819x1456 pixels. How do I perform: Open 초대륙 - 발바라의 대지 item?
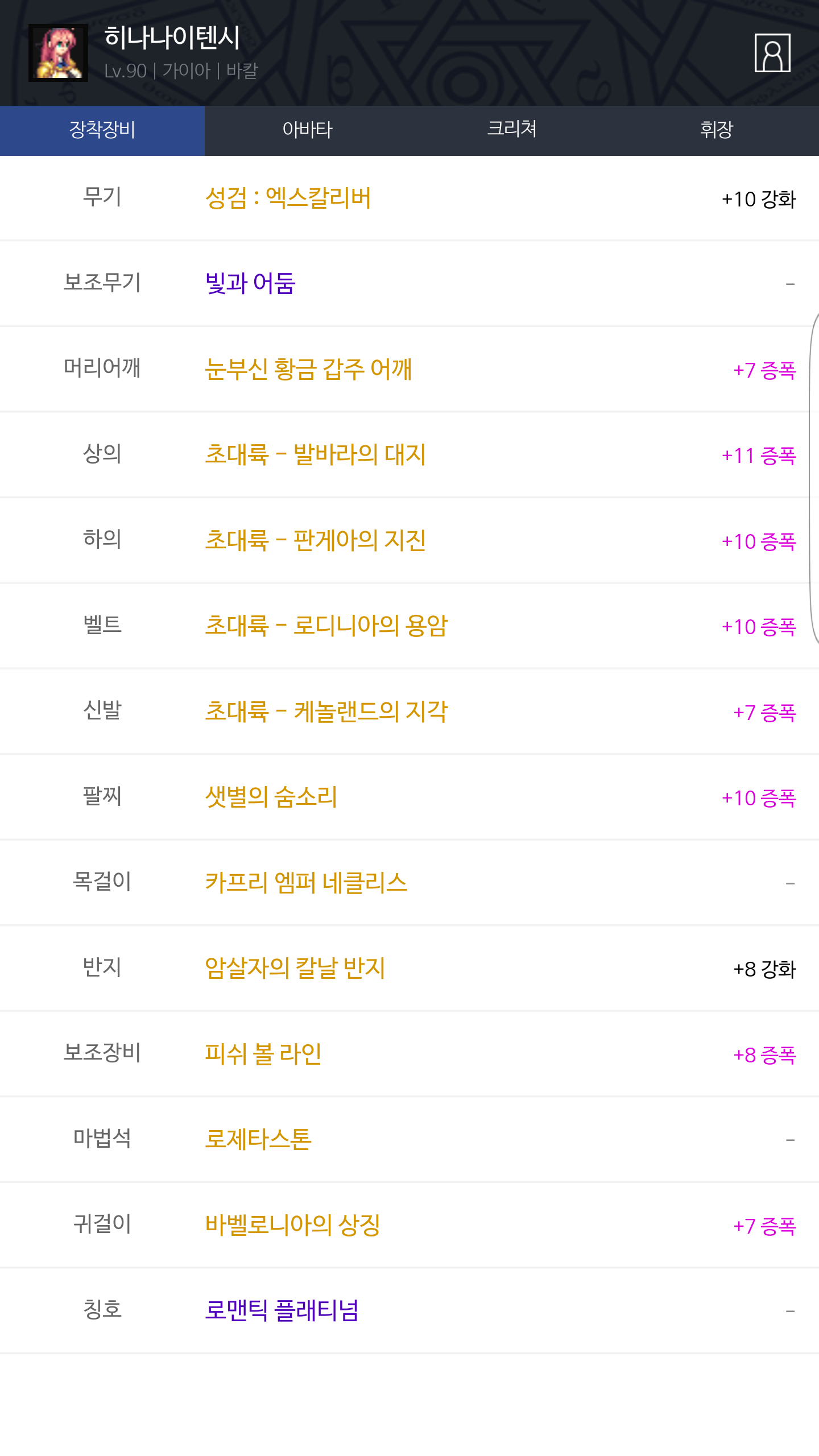pyautogui.click(x=315, y=454)
